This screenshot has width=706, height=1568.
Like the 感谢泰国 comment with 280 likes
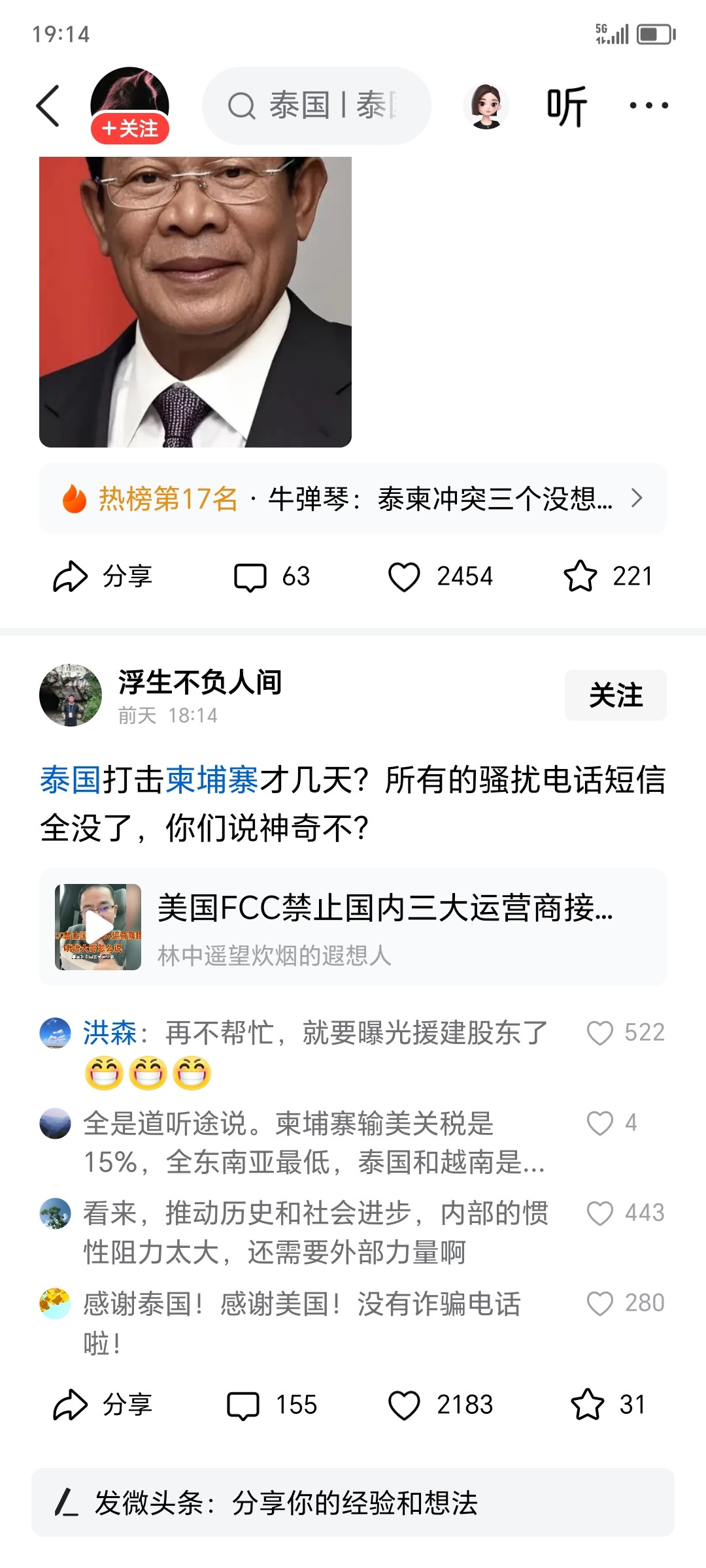(600, 1303)
